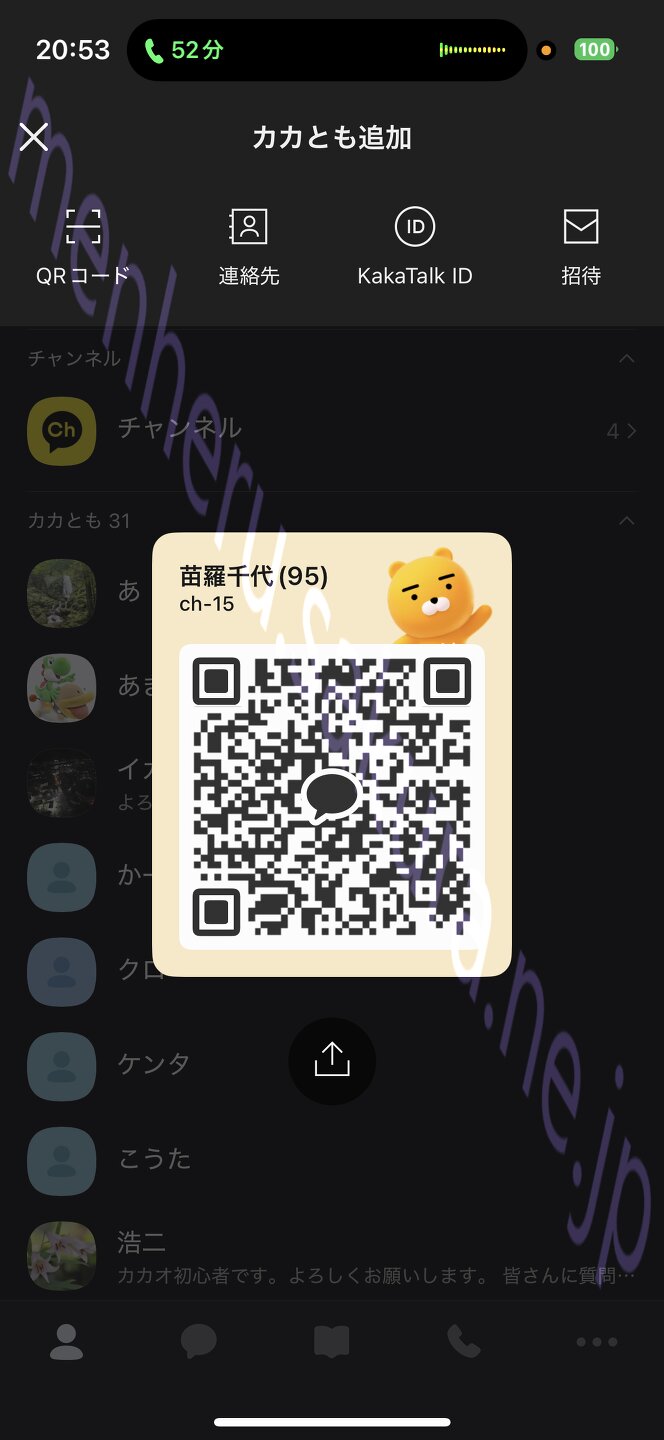Viewport: 664px width, 1440px height.
Task: Return to the ongoing 52分 call
Action: (x=186, y=50)
